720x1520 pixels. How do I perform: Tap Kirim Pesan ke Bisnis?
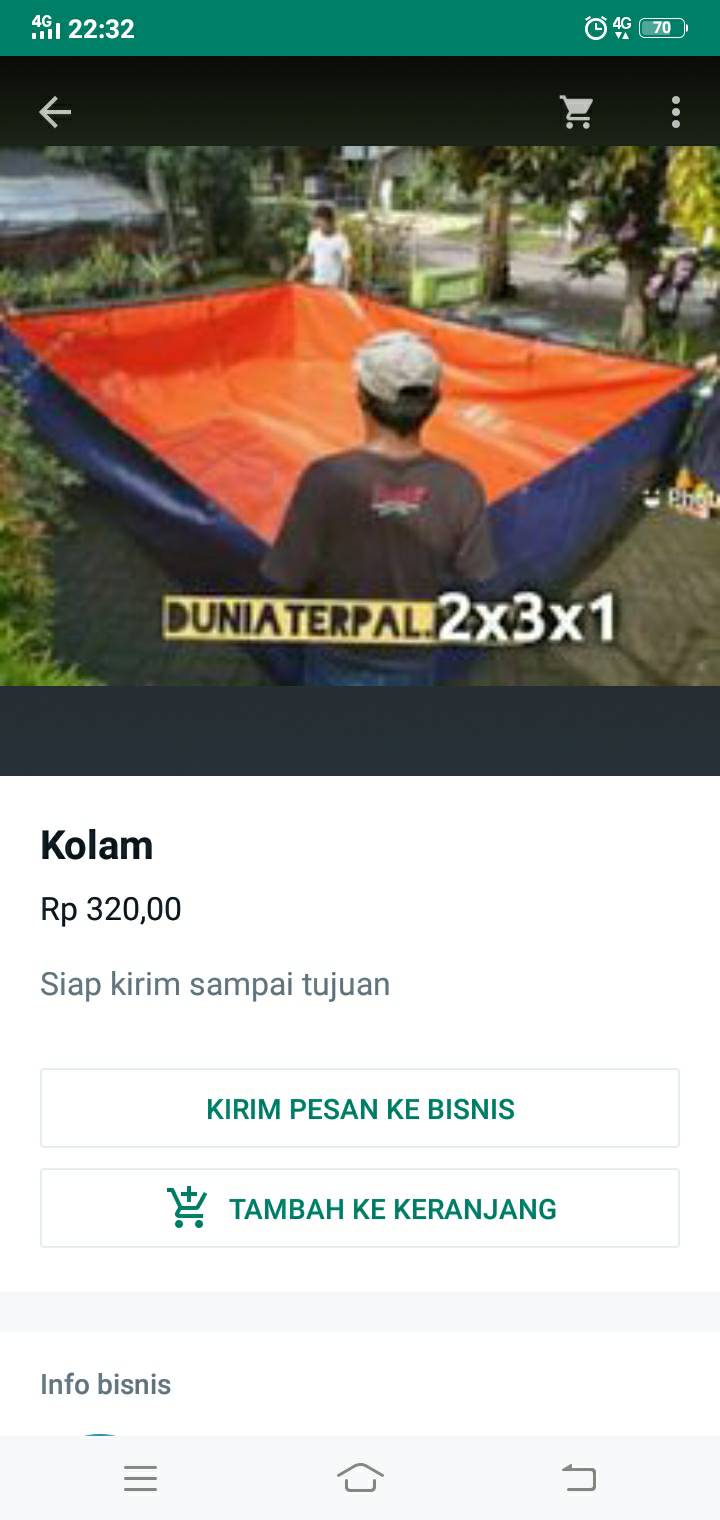tap(360, 1108)
